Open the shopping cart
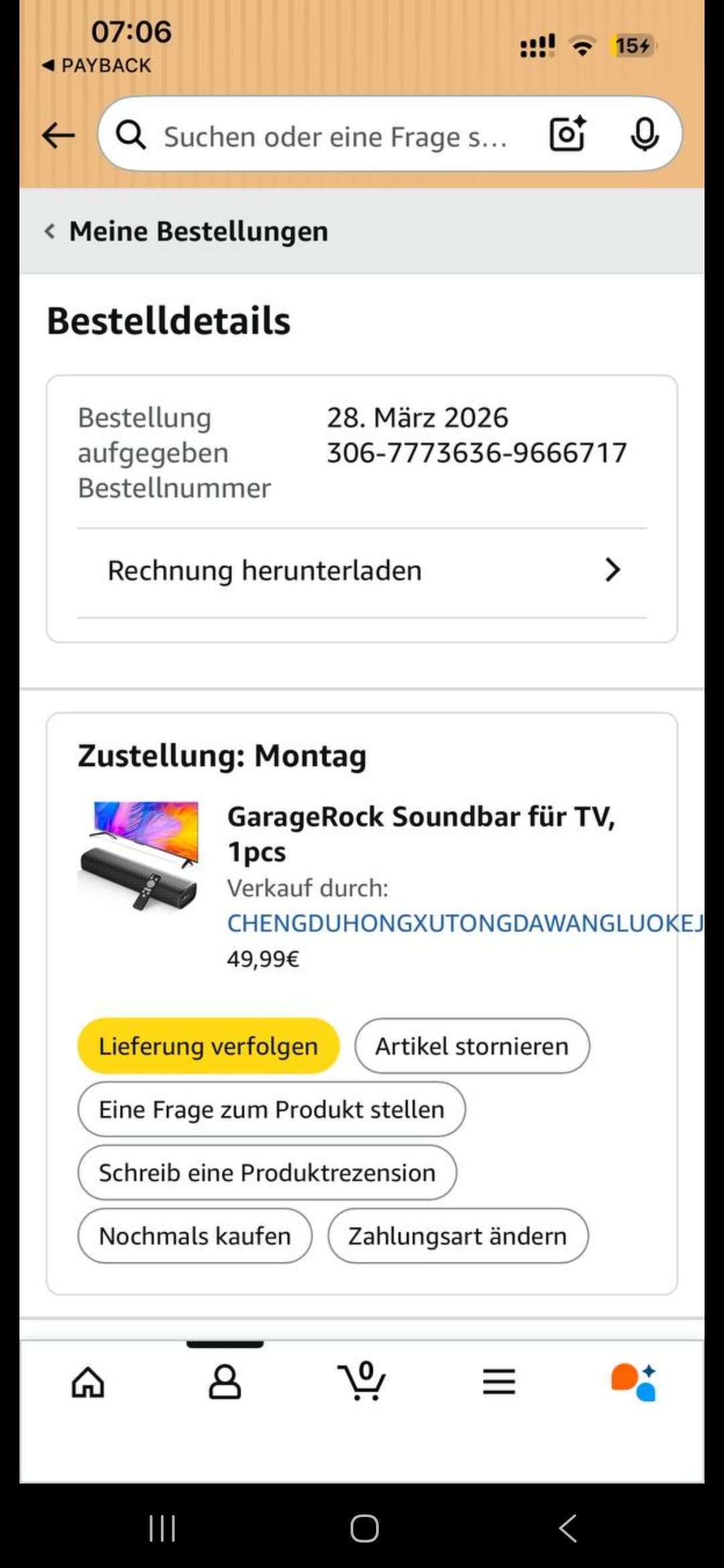This screenshot has width=724, height=1568. 362,1382
